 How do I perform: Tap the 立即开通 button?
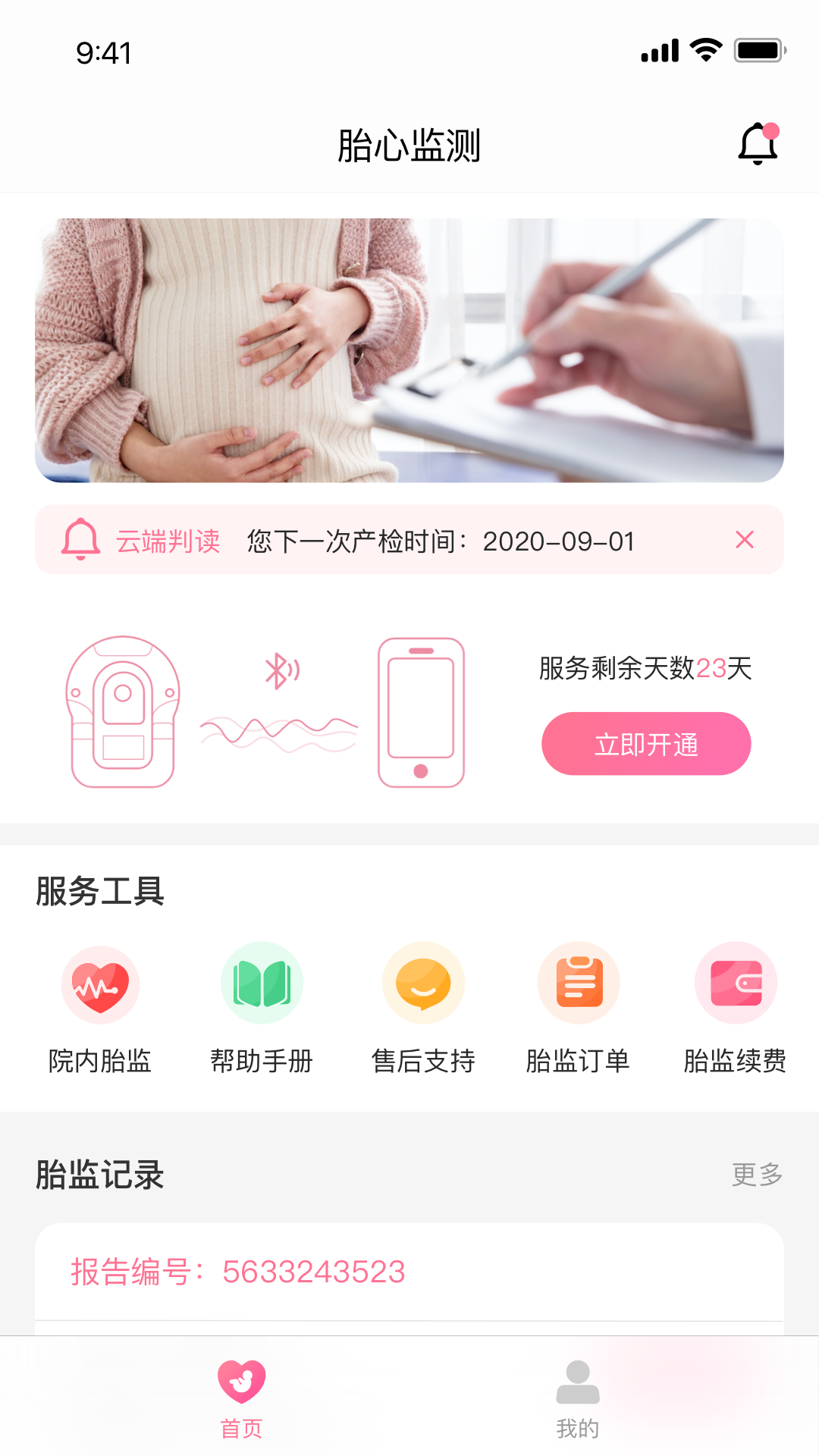[x=646, y=744]
